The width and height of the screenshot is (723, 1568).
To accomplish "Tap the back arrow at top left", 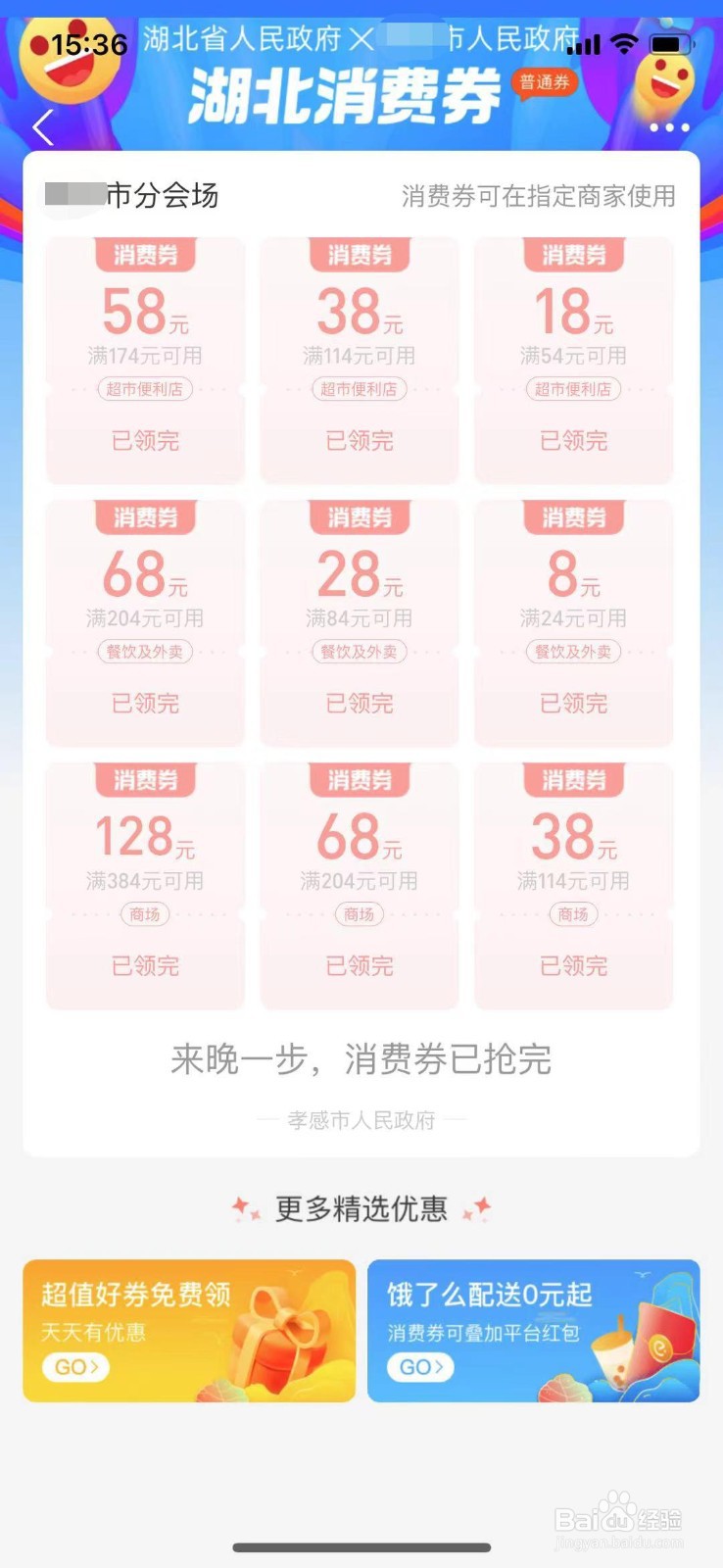I will click(41, 127).
